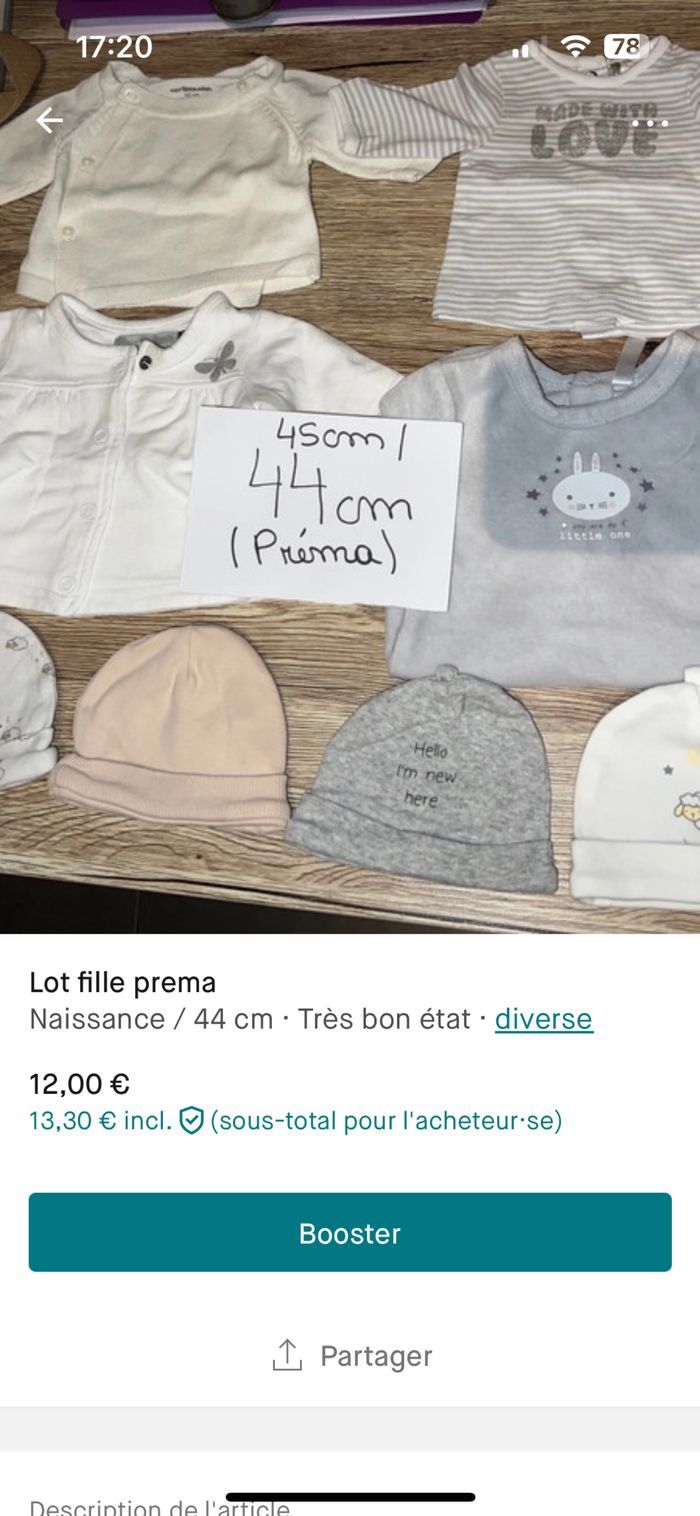Viewport: 700px width, 1516px height.
Task: Tap the Booster button
Action: (x=350, y=1232)
